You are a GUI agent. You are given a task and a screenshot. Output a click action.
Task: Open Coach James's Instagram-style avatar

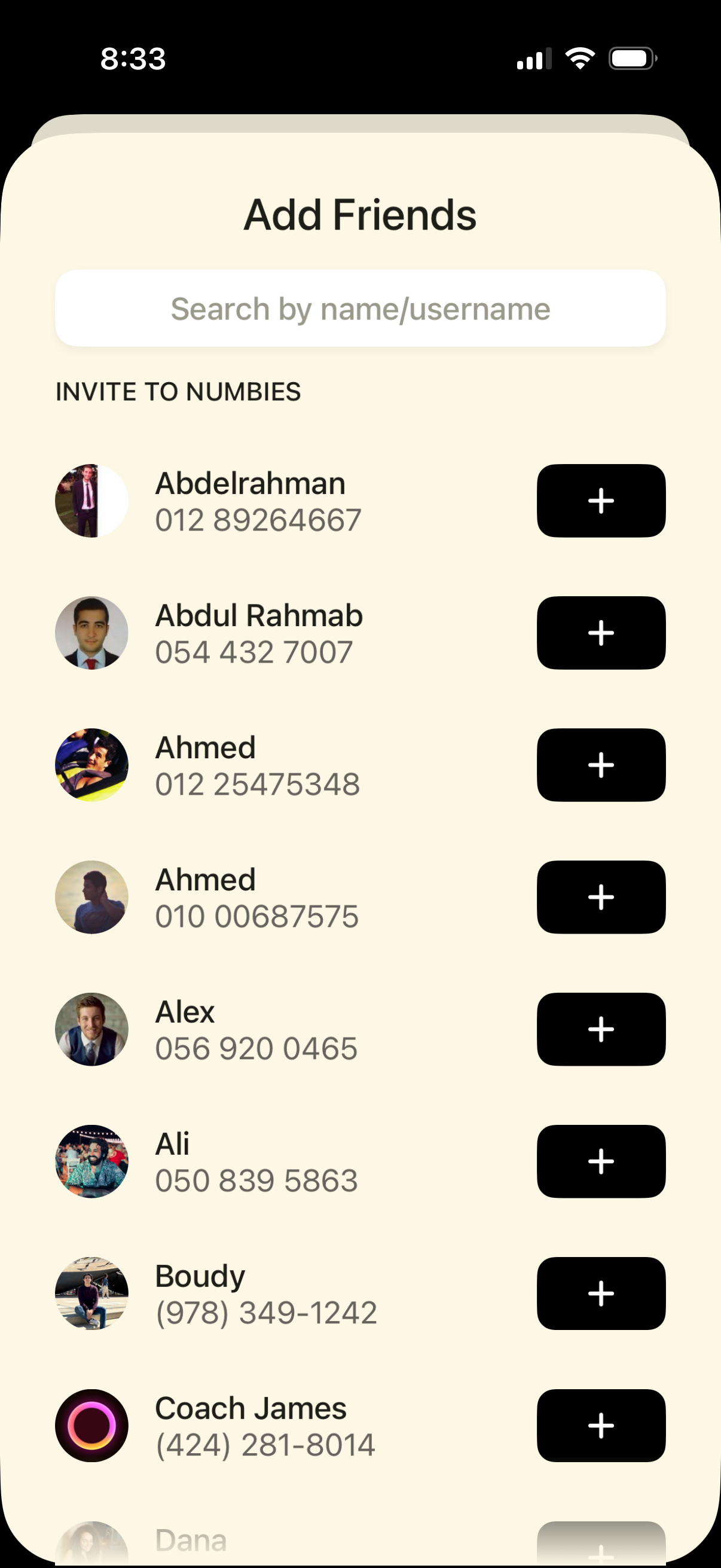tap(92, 1425)
